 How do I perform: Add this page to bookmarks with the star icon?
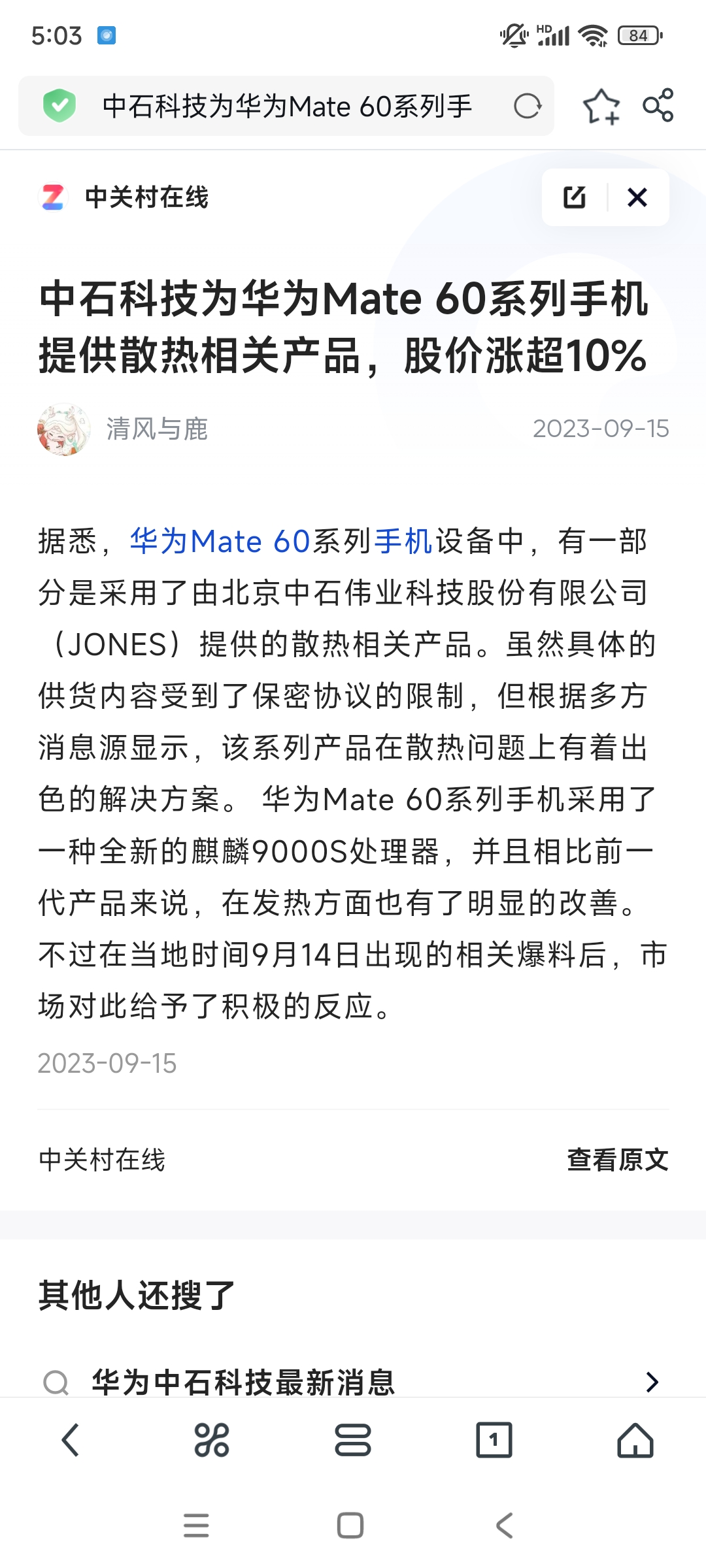[x=601, y=106]
